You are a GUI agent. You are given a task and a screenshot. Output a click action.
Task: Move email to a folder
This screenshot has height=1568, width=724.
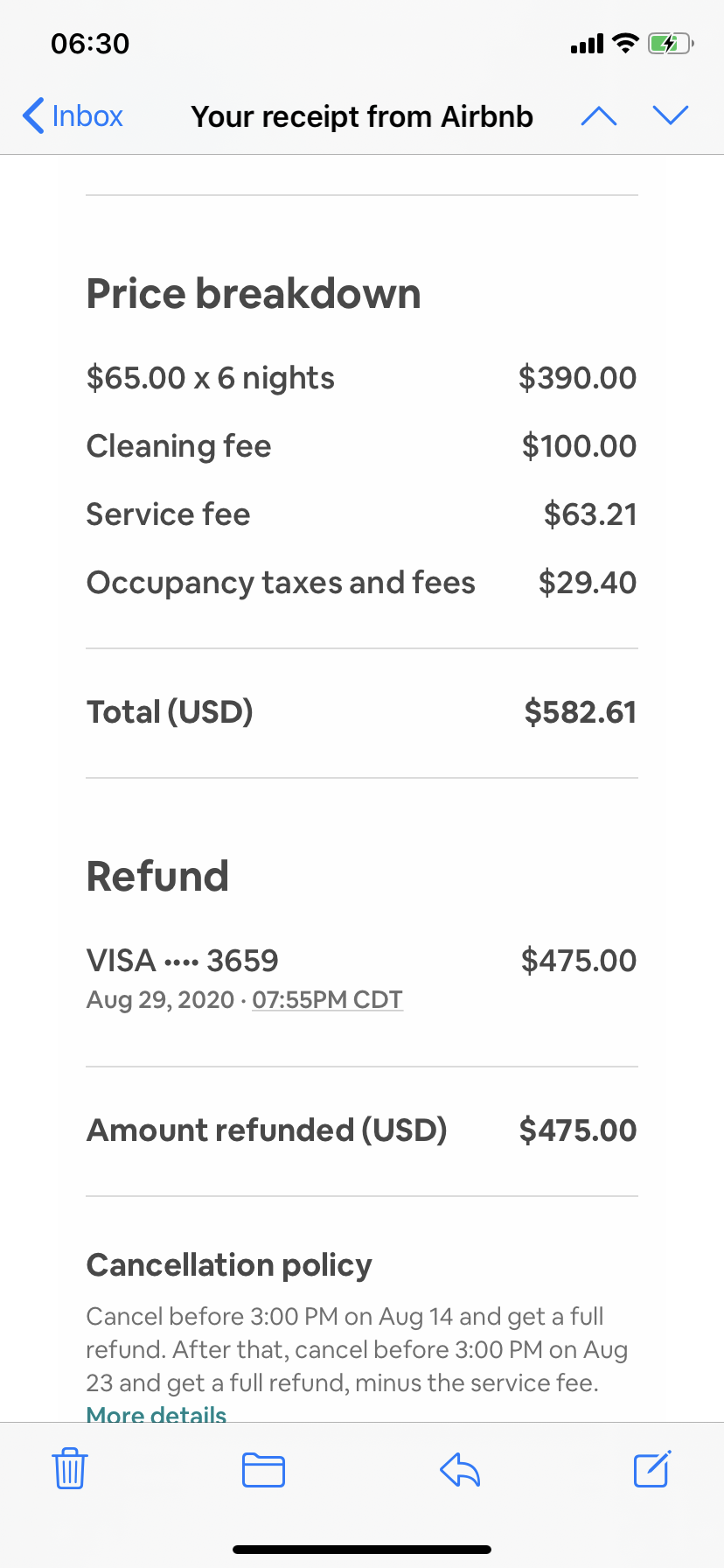point(263,1469)
